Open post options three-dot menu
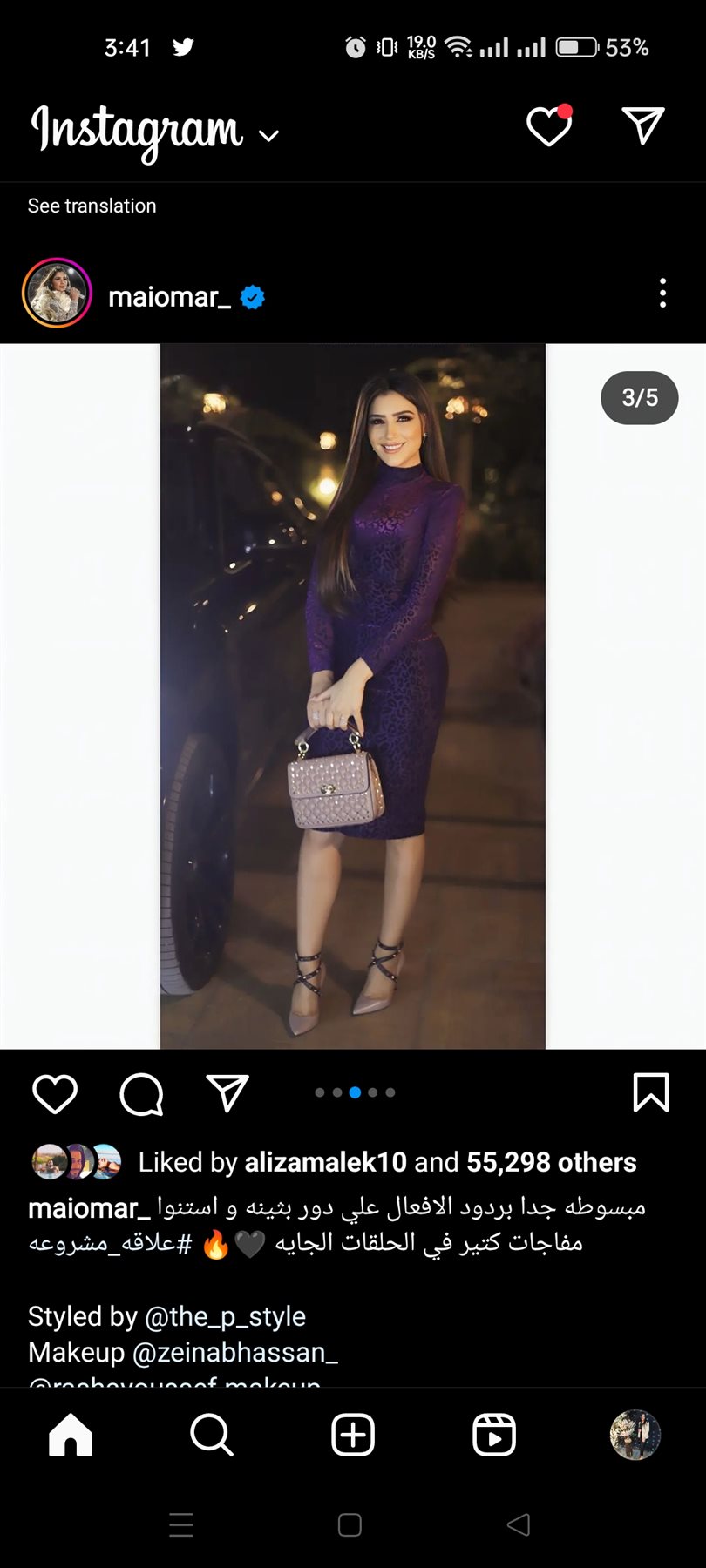The image size is (706, 1568). pos(662,294)
